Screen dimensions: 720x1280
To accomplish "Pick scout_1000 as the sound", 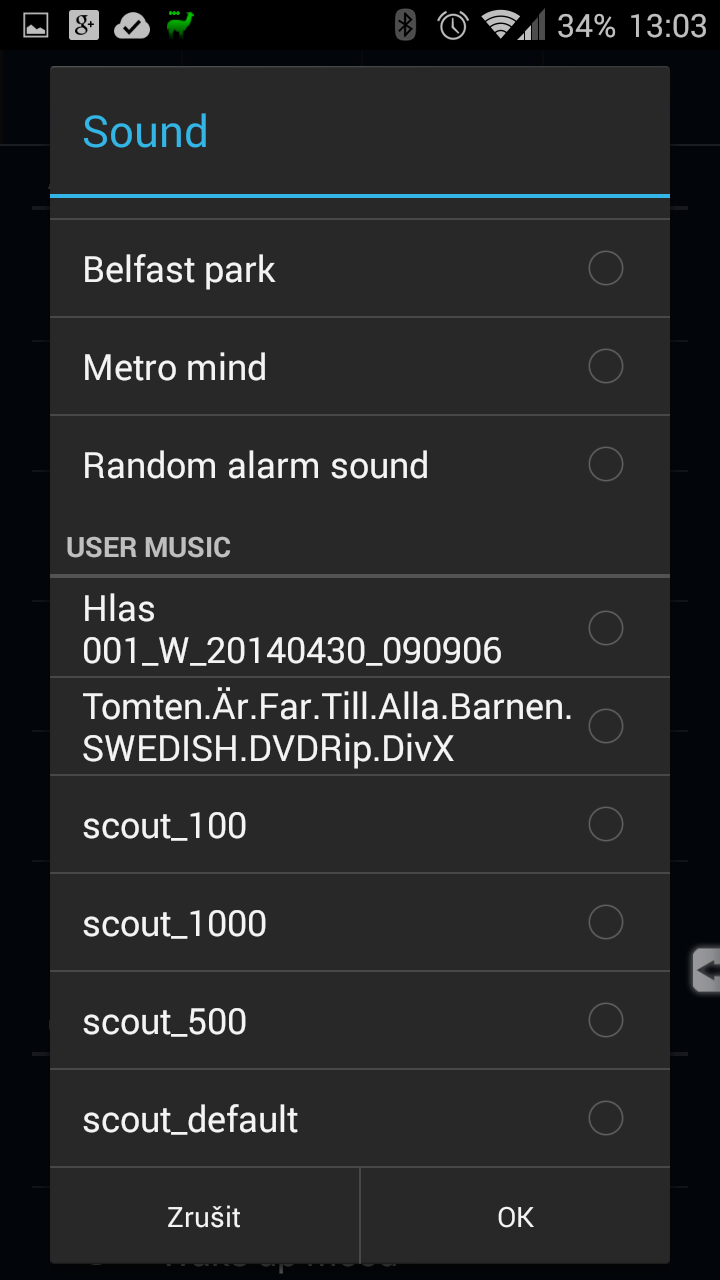I will pyautogui.click(x=359, y=922).
